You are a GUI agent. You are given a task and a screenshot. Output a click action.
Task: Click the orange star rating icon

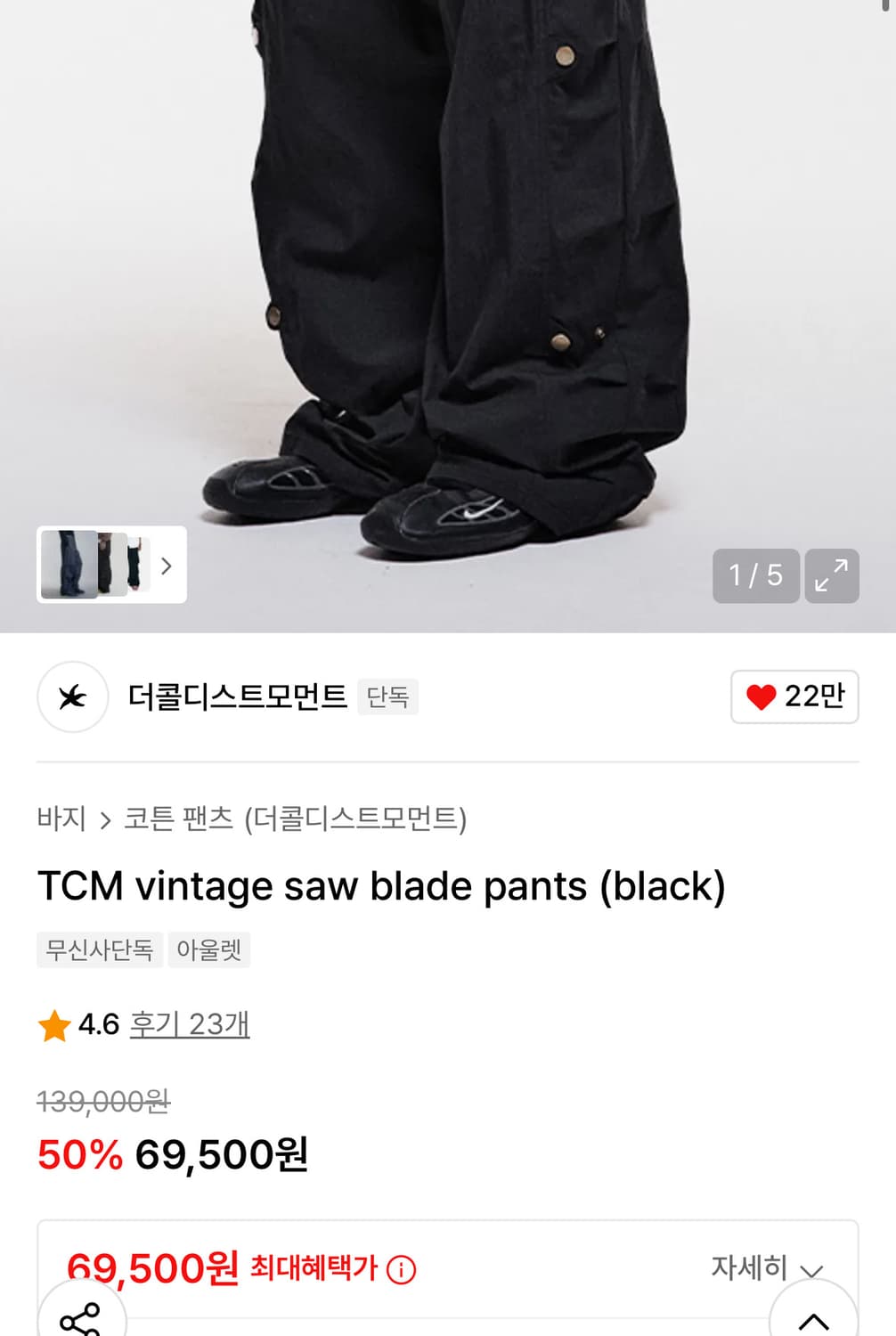[54, 1025]
